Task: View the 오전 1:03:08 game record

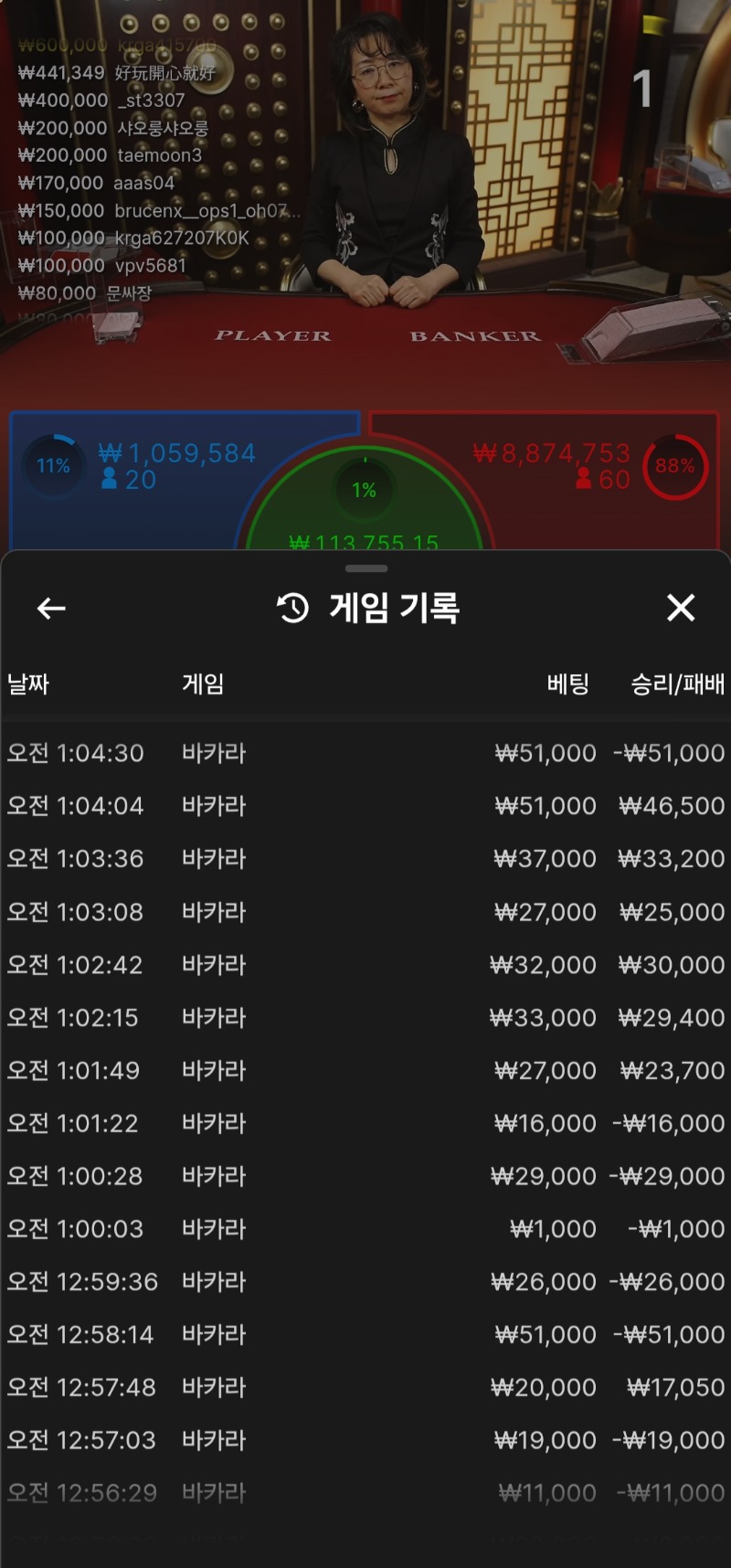Action: [365, 912]
